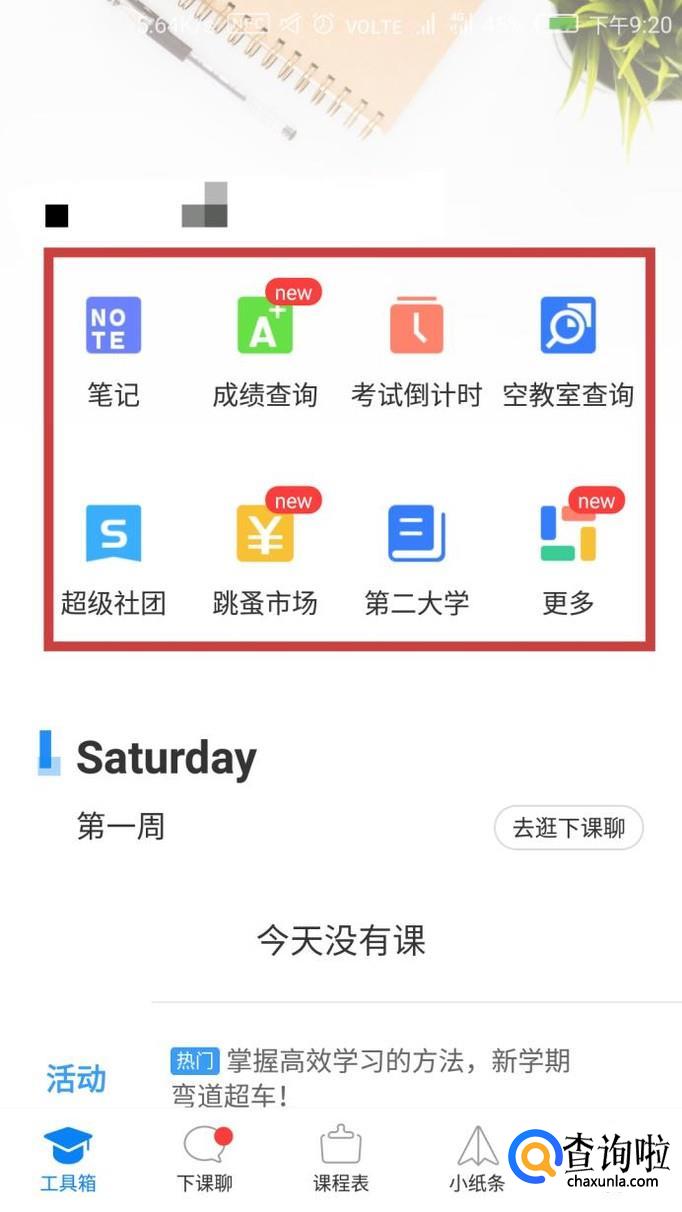Select the 工具箱 tab
The image size is (682, 1212).
point(68,1158)
